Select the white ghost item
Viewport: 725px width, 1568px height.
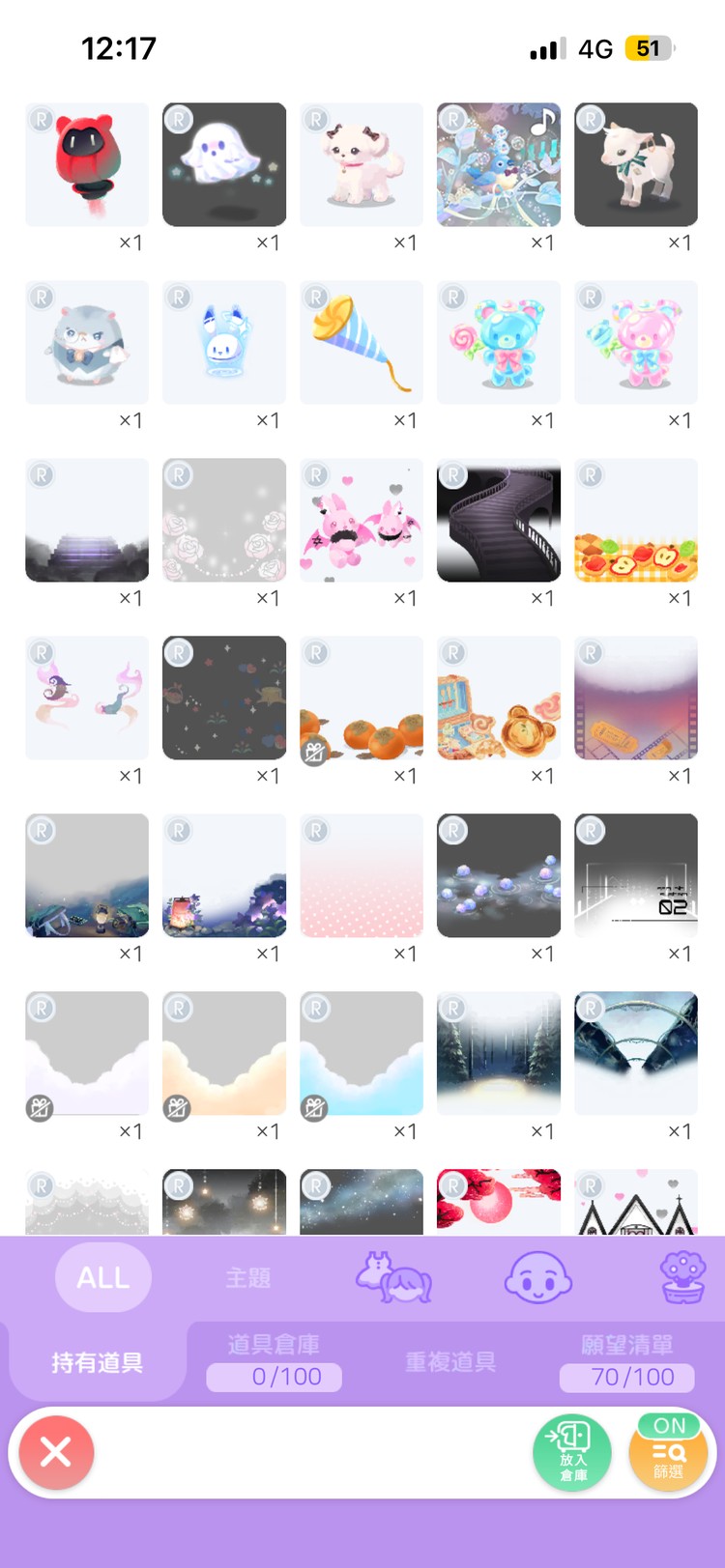(x=224, y=164)
